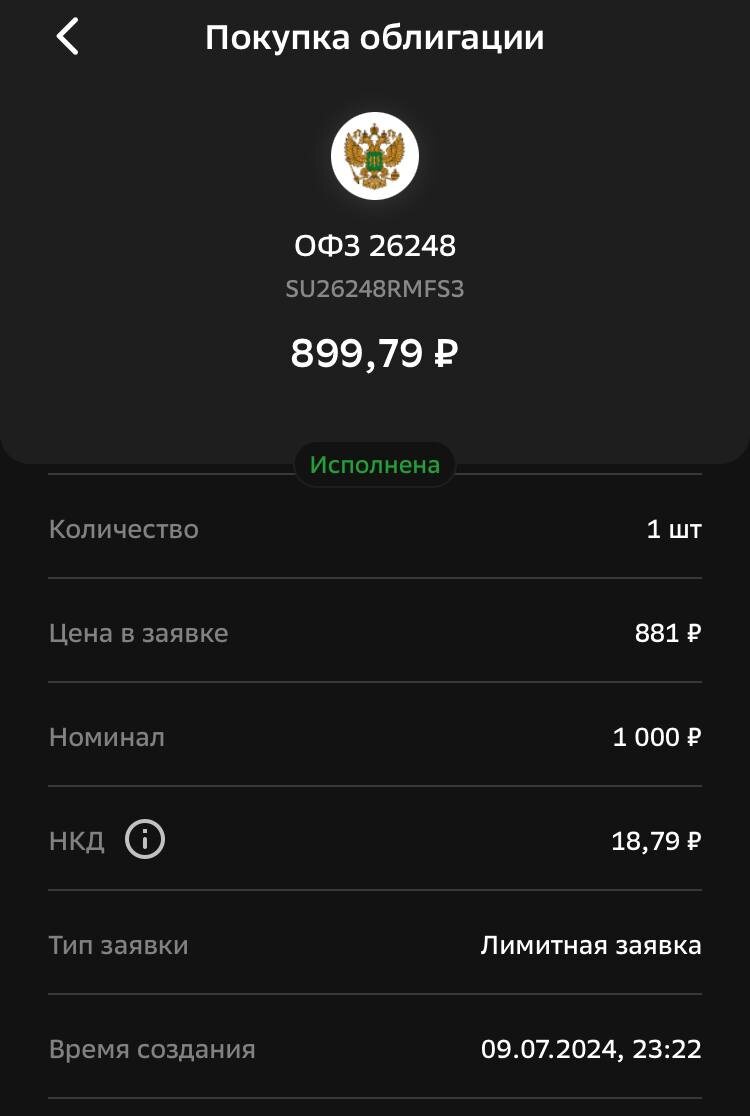Tap the green Исполнена status badge

point(375,464)
